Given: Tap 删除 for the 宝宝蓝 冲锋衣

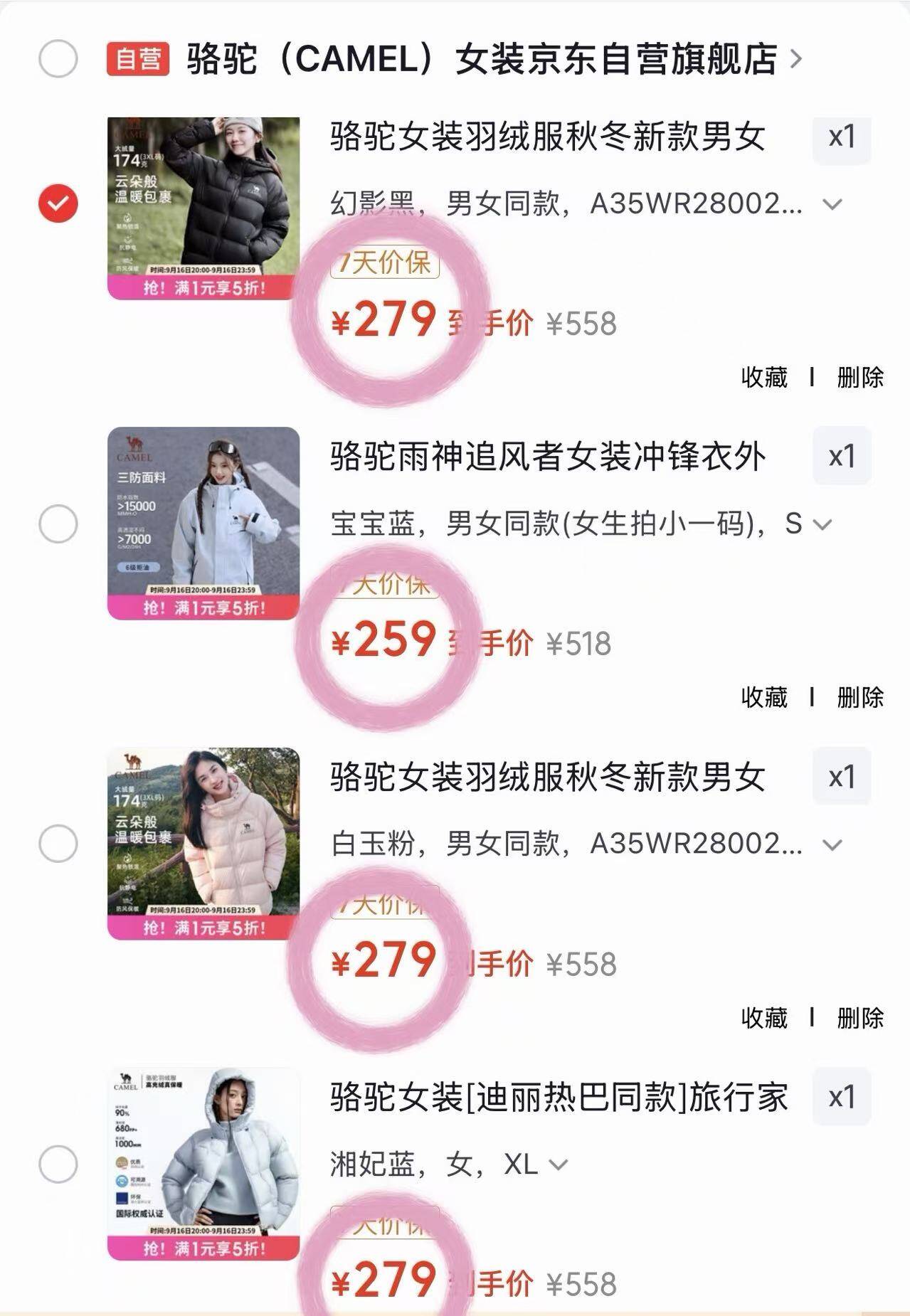Looking at the screenshot, I should pyautogui.click(x=860, y=697).
